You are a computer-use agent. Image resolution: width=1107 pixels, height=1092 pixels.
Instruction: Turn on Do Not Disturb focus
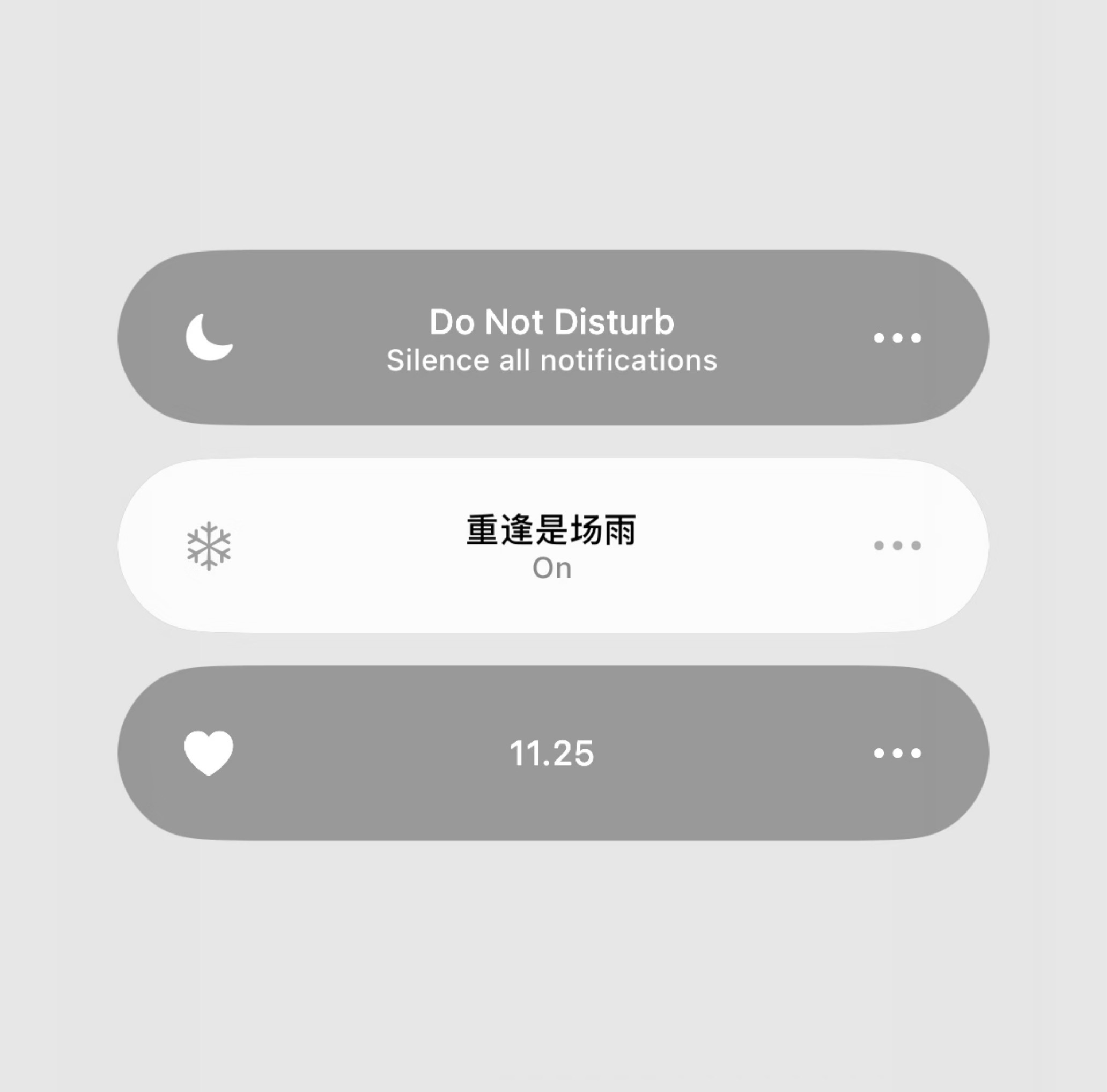[x=551, y=337]
